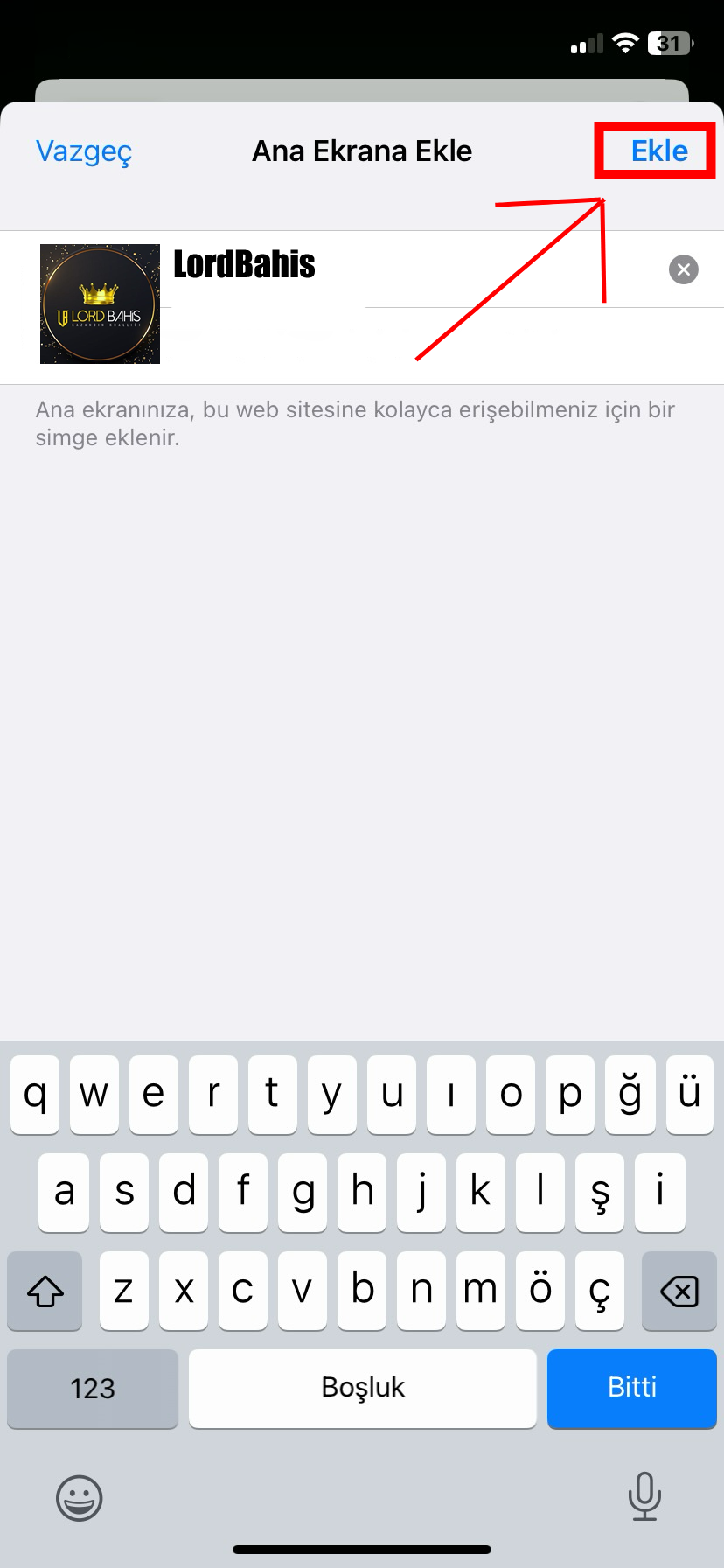Tap the LordBahis name input field
The image size is (724, 1568).
tap(393, 265)
